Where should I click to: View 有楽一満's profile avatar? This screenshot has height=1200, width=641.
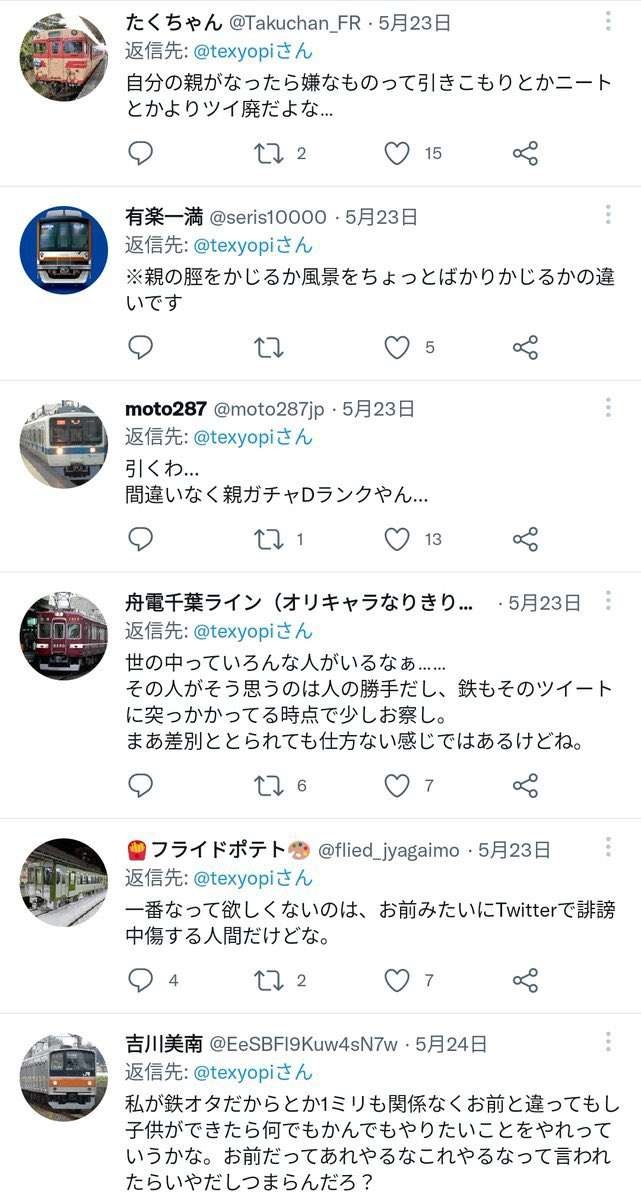pyautogui.click(x=63, y=250)
